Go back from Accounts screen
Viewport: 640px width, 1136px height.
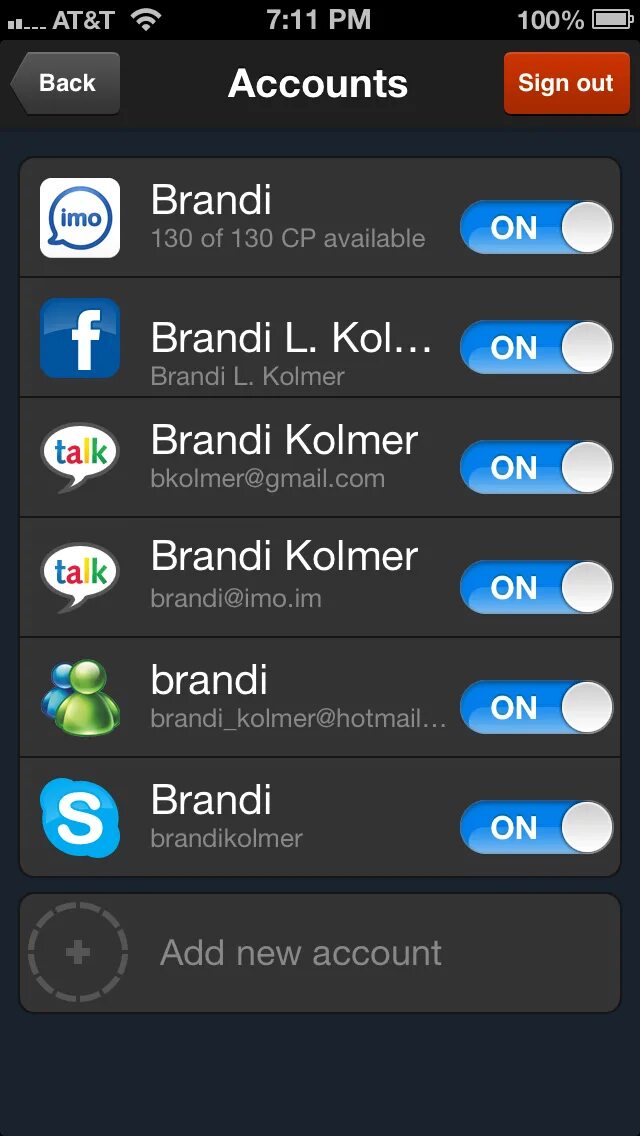[x=65, y=83]
